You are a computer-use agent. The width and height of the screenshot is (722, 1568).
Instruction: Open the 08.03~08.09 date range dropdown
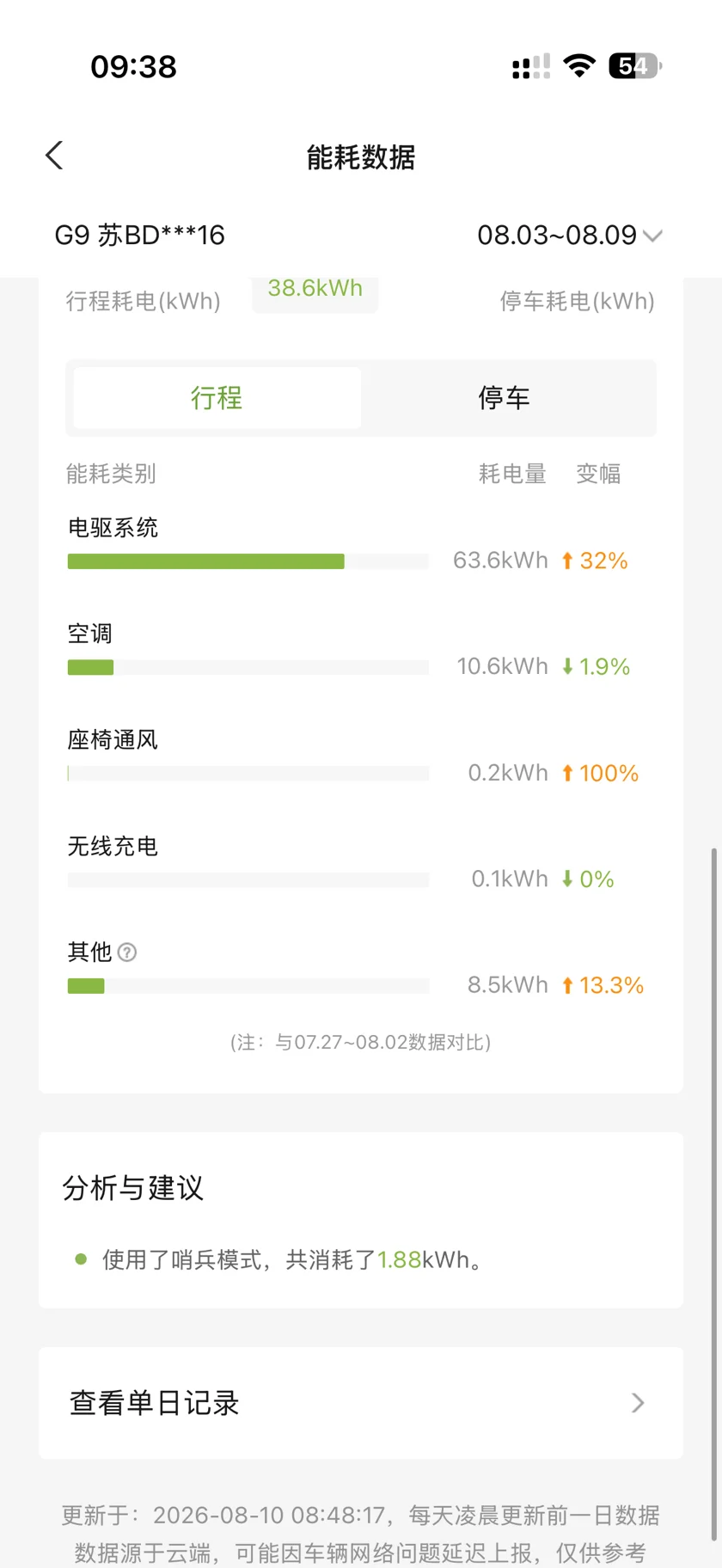click(x=570, y=235)
